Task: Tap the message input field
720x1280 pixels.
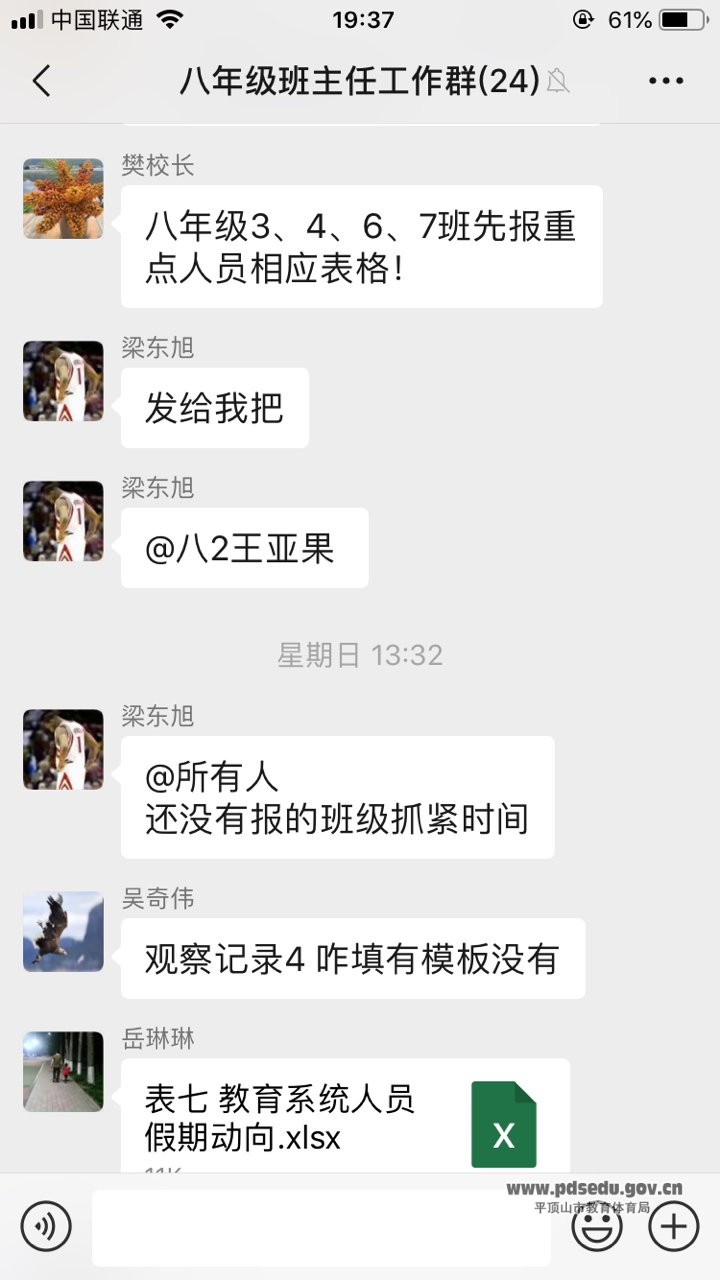Action: [320, 1227]
